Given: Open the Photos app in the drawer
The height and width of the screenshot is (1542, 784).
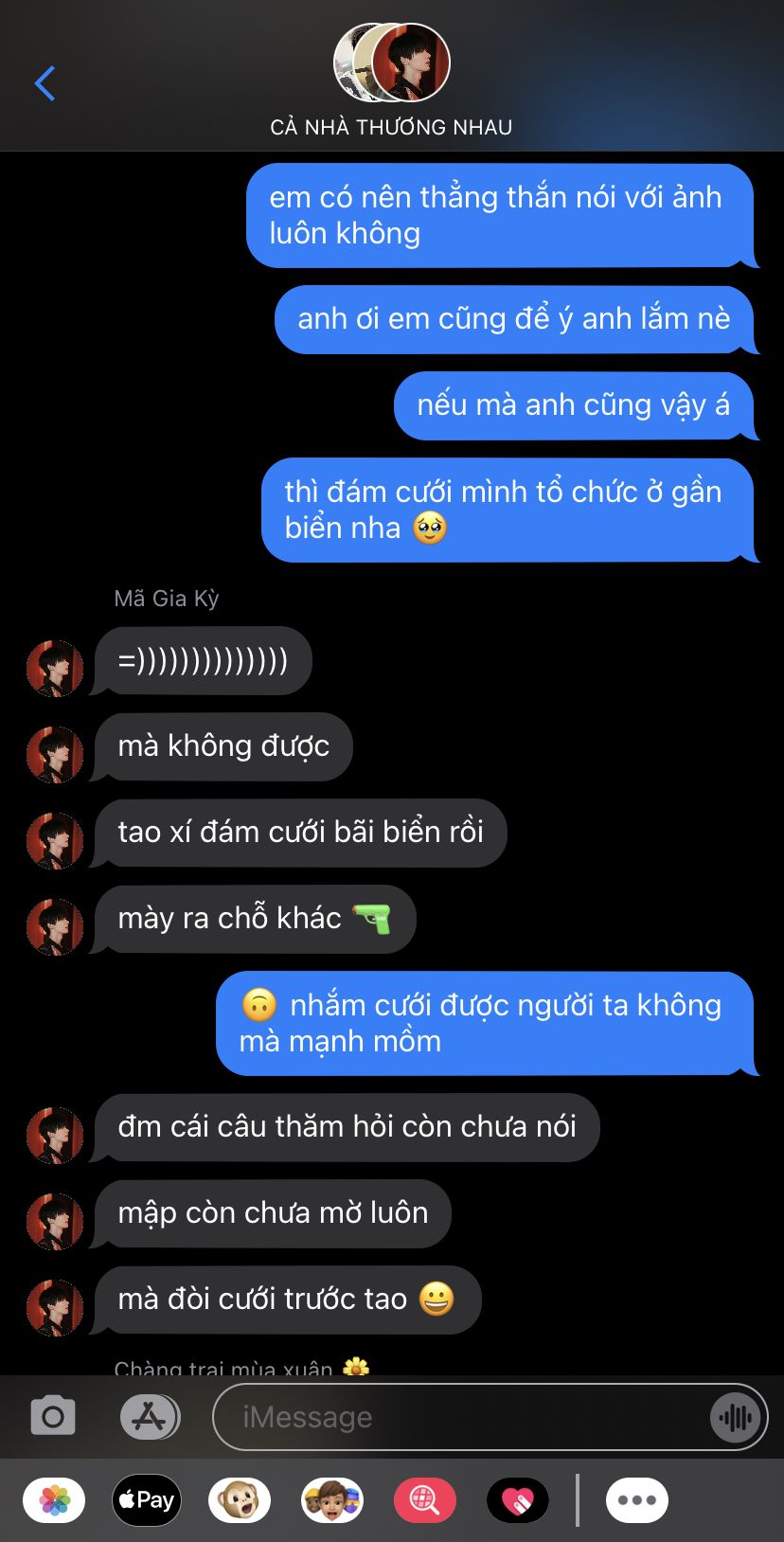Looking at the screenshot, I should (54, 1500).
